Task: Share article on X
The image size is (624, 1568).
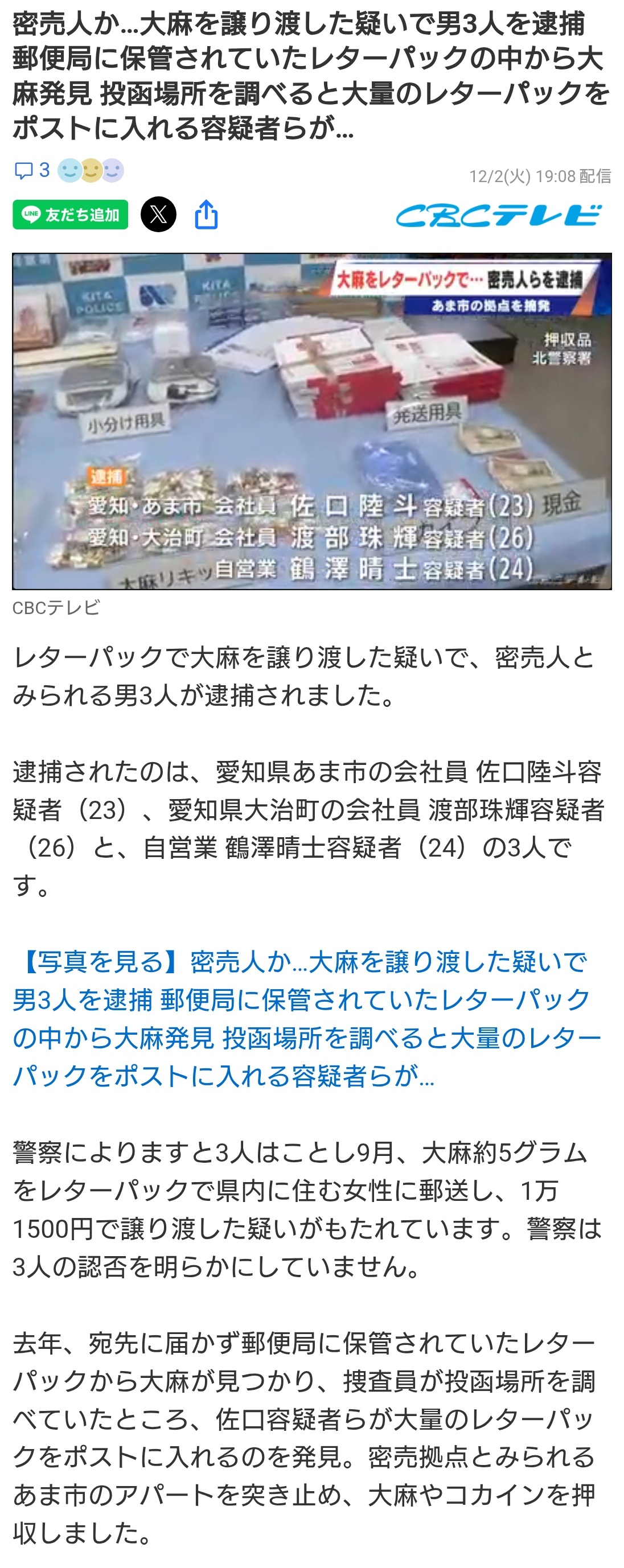Action: [x=158, y=215]
